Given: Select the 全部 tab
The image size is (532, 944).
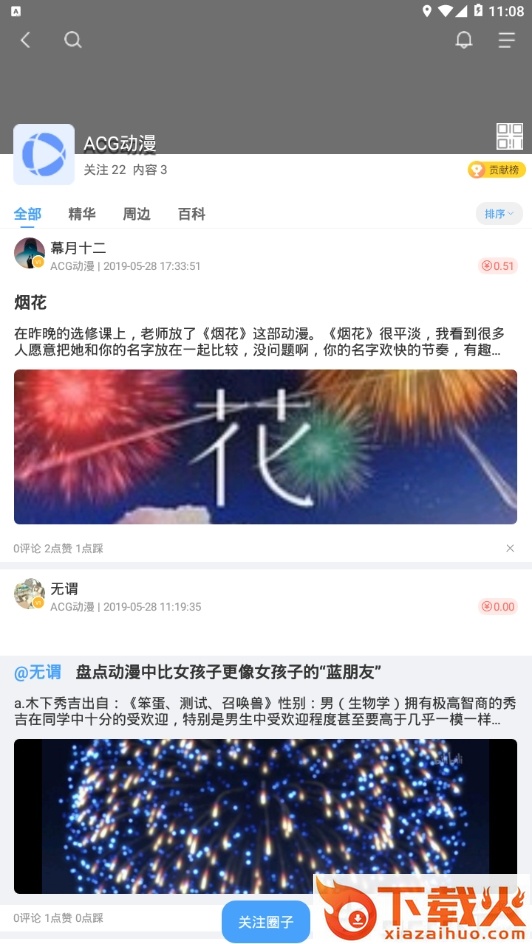Looking at the screenshot, I should 28,214.
